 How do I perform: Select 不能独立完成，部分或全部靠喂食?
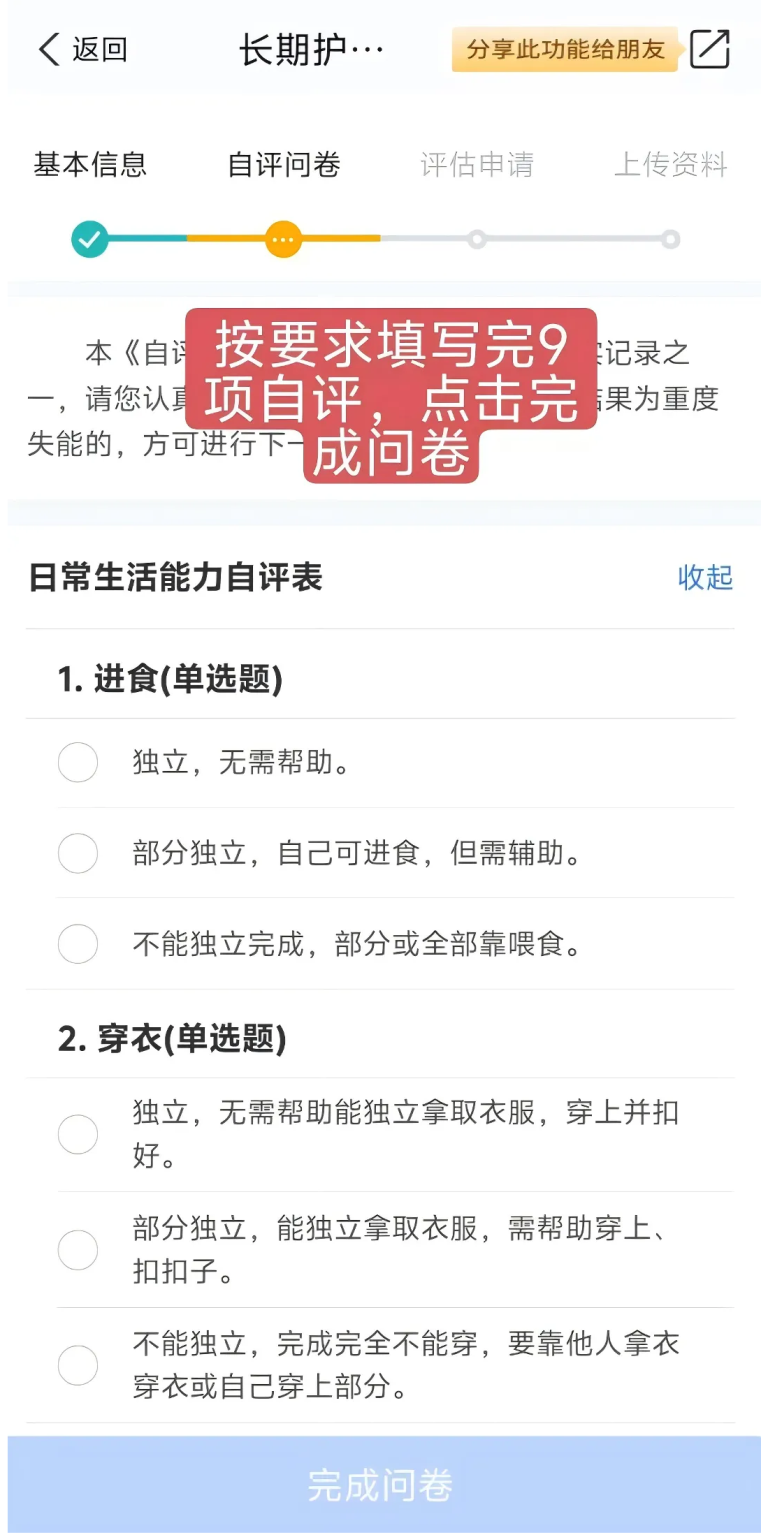[78, 944]
